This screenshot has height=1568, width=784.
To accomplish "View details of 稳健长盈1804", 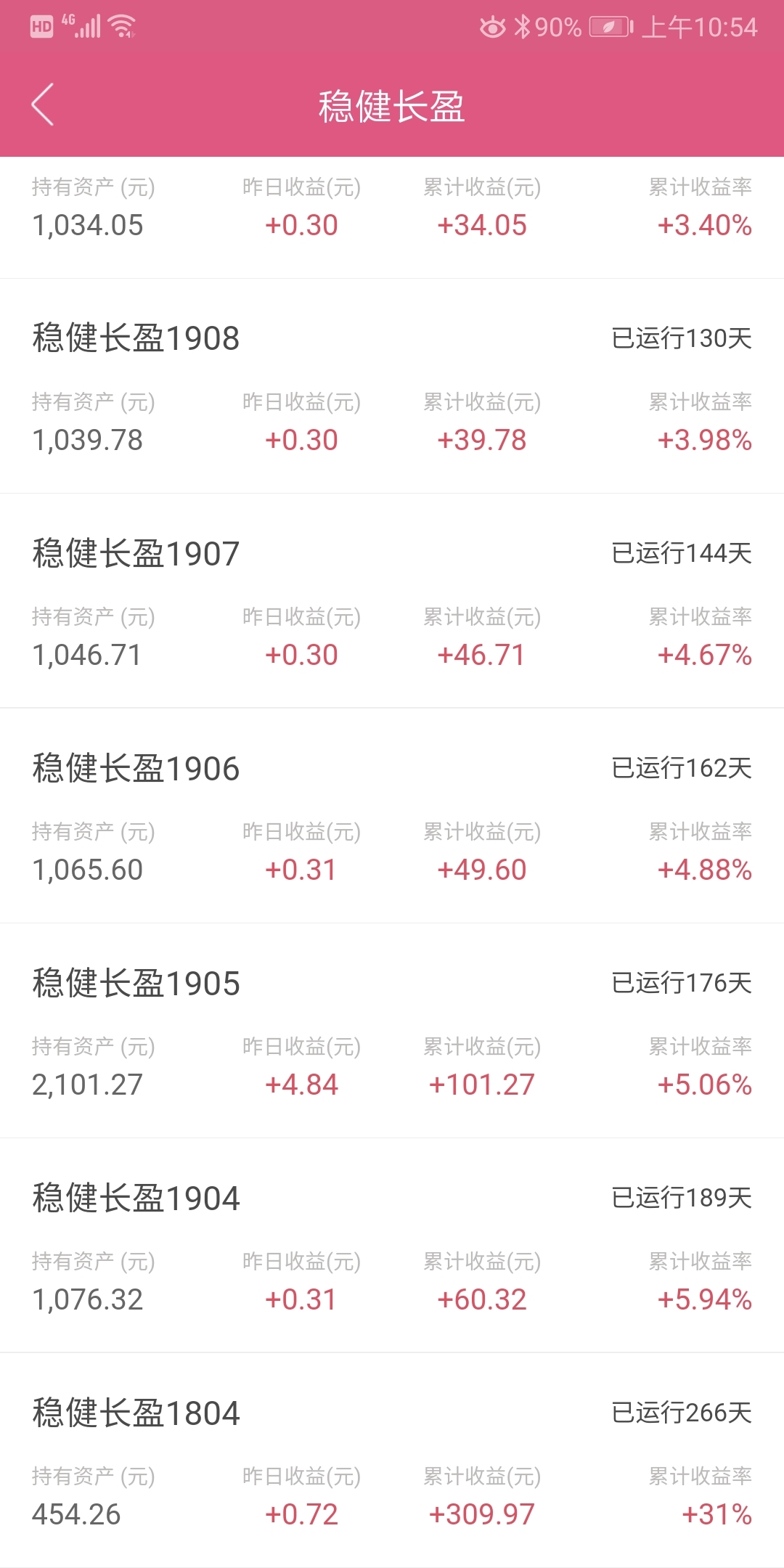I will click(392, 1461).
